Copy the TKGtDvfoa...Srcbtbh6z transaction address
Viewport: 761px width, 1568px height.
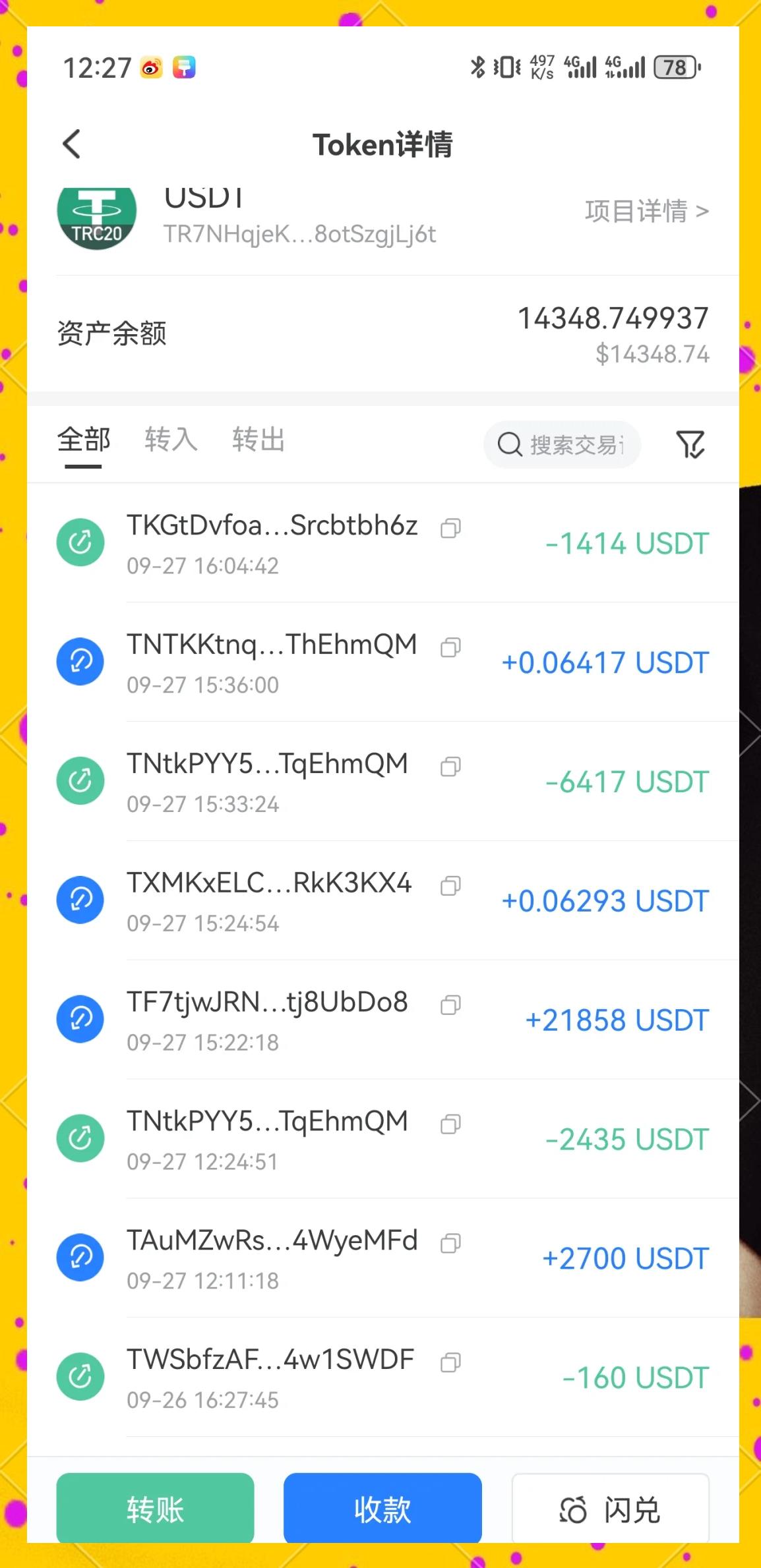[451, 529]
